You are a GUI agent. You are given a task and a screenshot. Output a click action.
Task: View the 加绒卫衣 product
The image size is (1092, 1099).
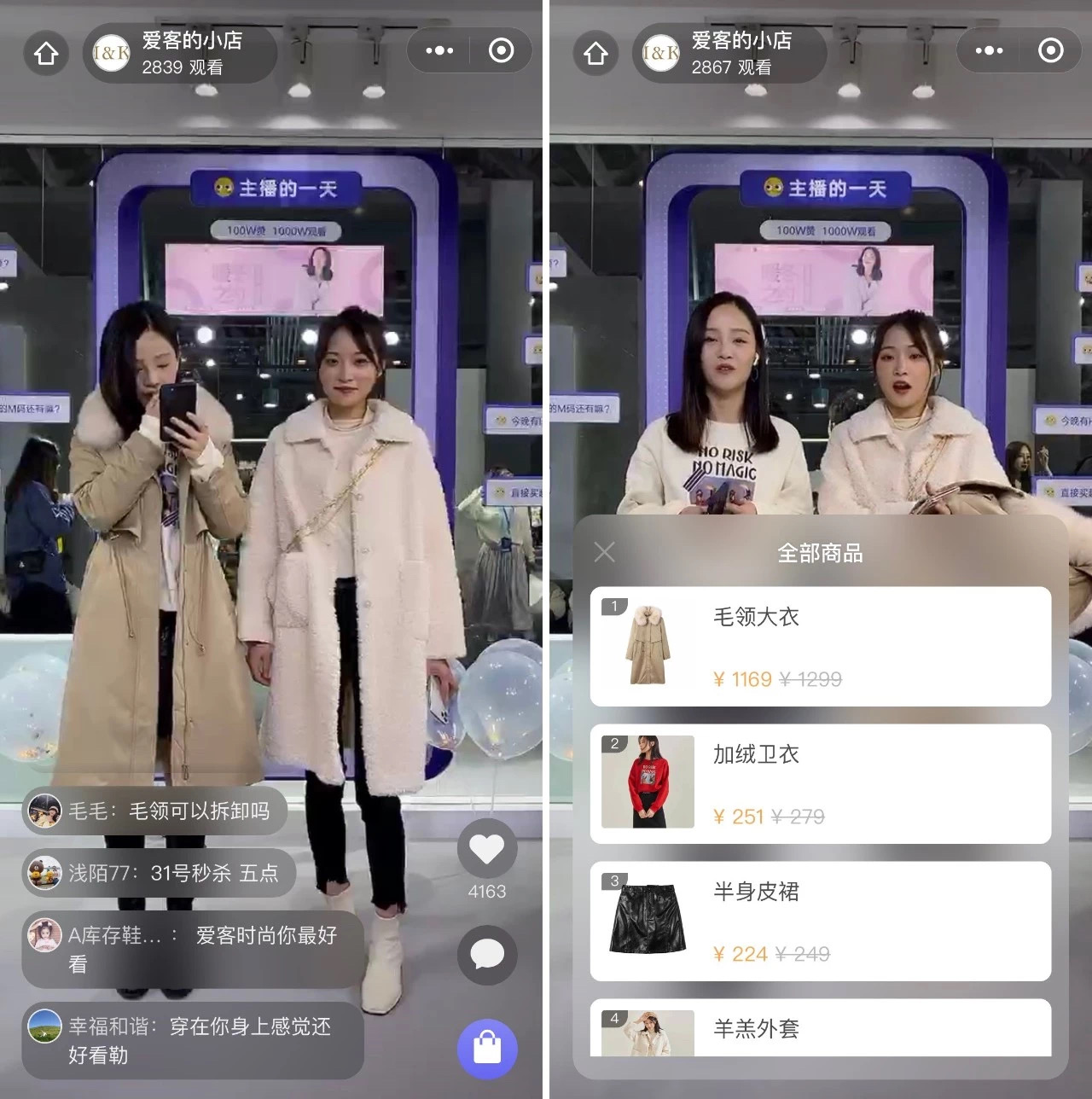click(820, 784)
